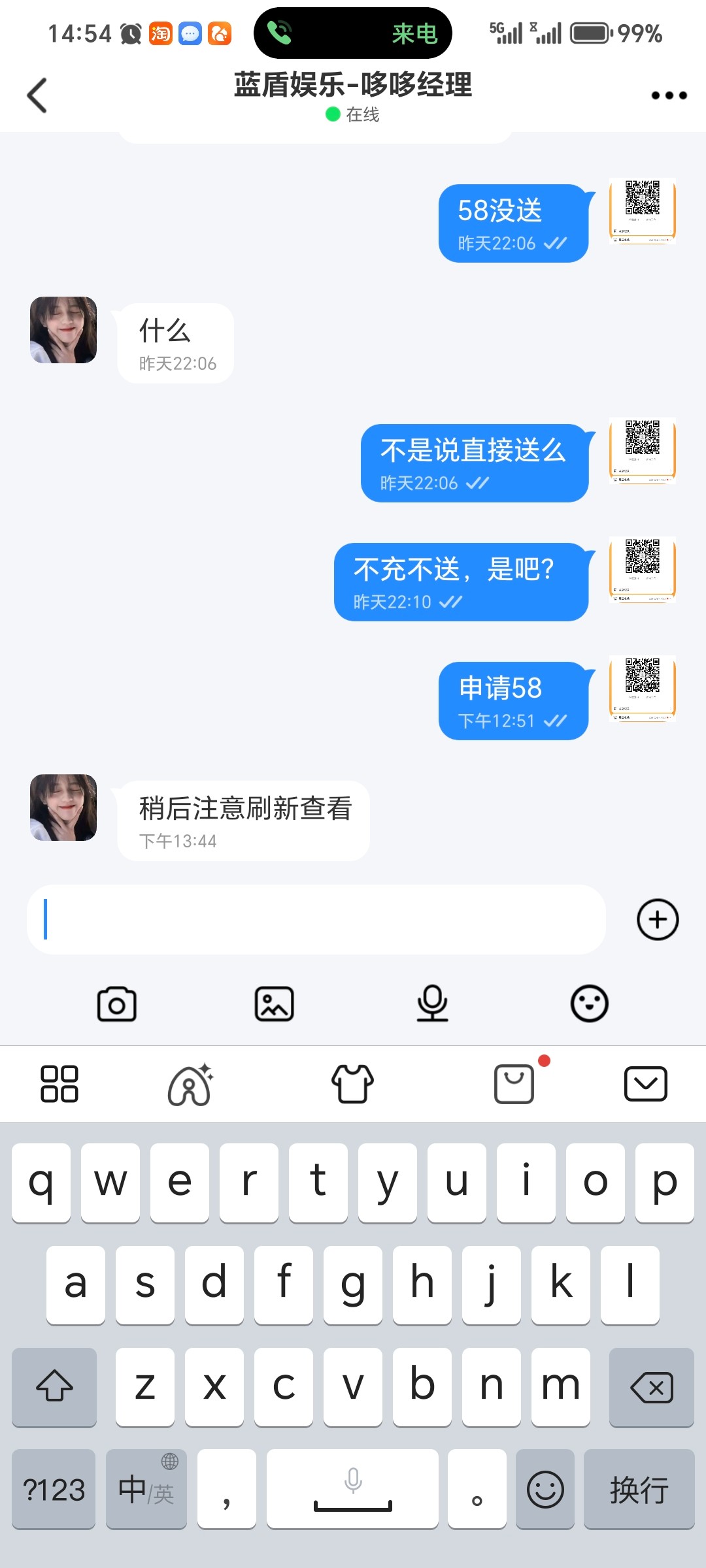Image resolution: width=706 pixels, height=1568 pixels.
Task: Tap the QR code next to 申请58 message
Action: pos(641,689)
